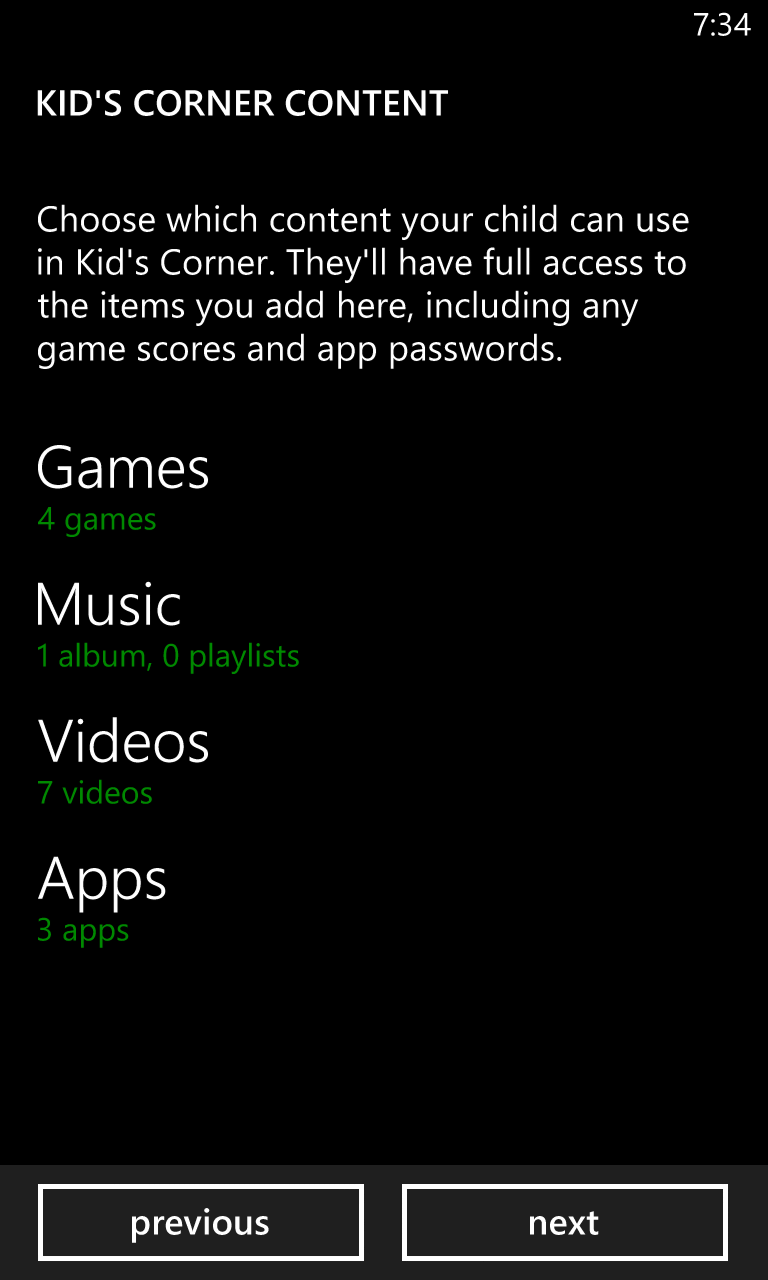The width and height of the screenshot is (768, 1280).
Task: Go back with the previous button
Action: [200, 1222]
